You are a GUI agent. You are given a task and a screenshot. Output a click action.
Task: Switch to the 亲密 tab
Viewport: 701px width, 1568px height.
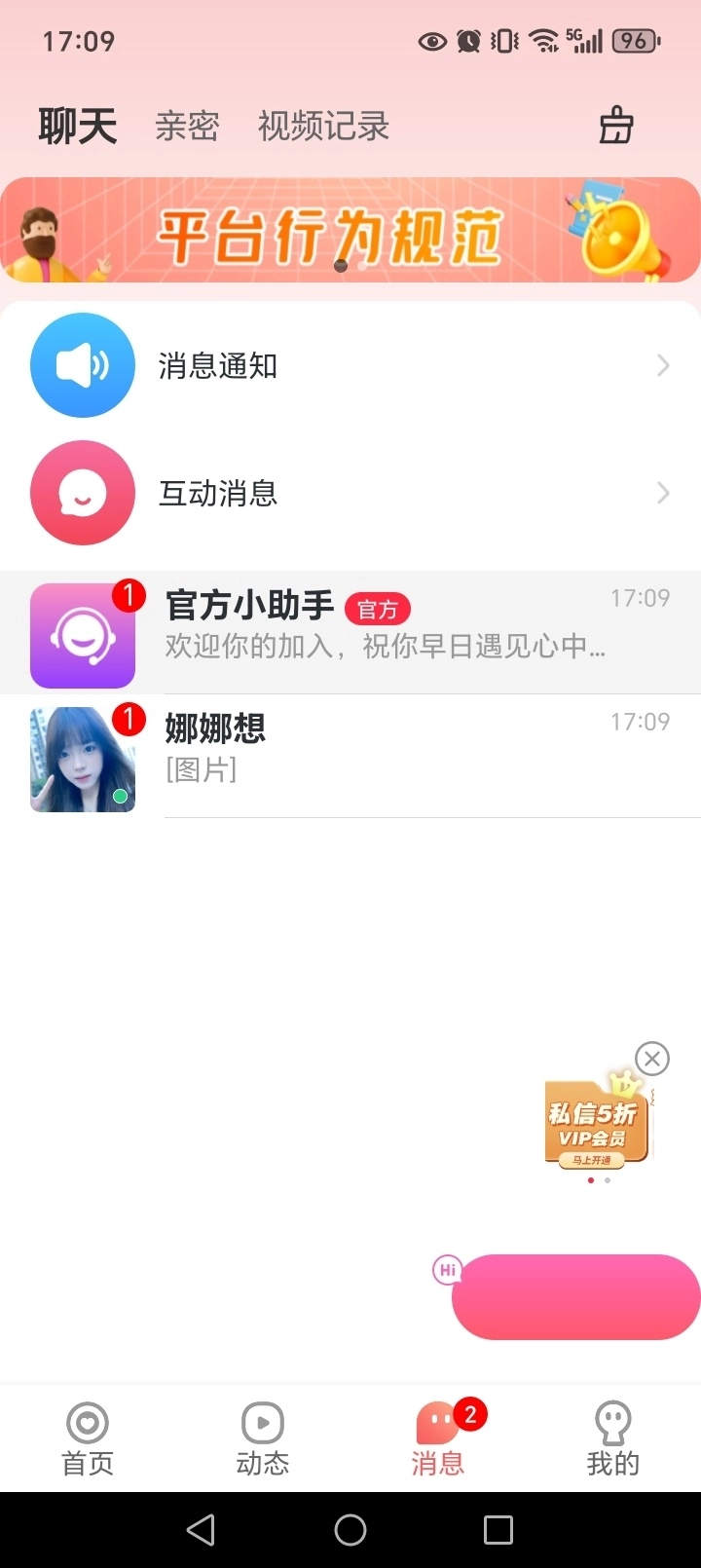tap(187, 127)
